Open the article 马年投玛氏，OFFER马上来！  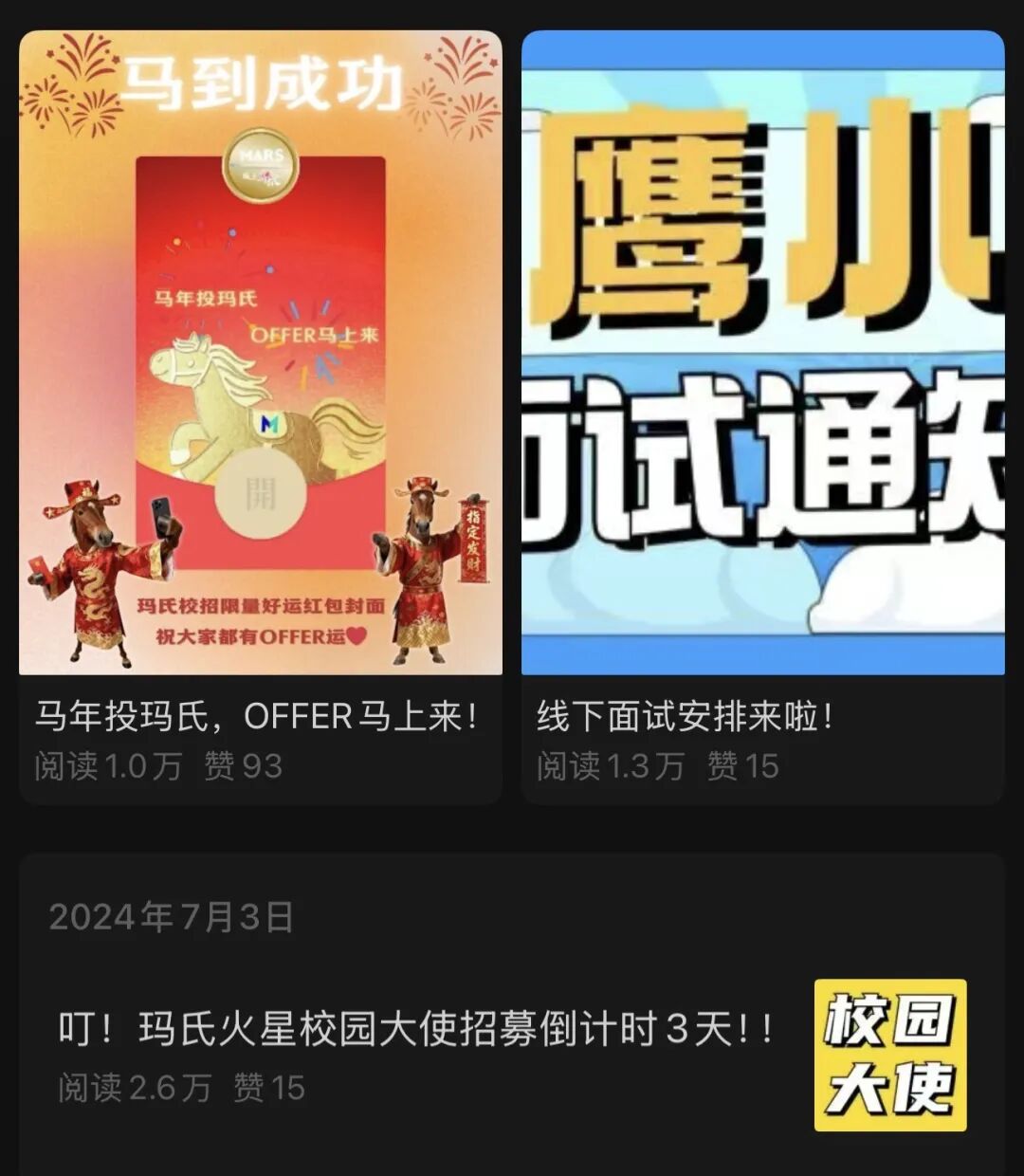(x=256, y=716)
